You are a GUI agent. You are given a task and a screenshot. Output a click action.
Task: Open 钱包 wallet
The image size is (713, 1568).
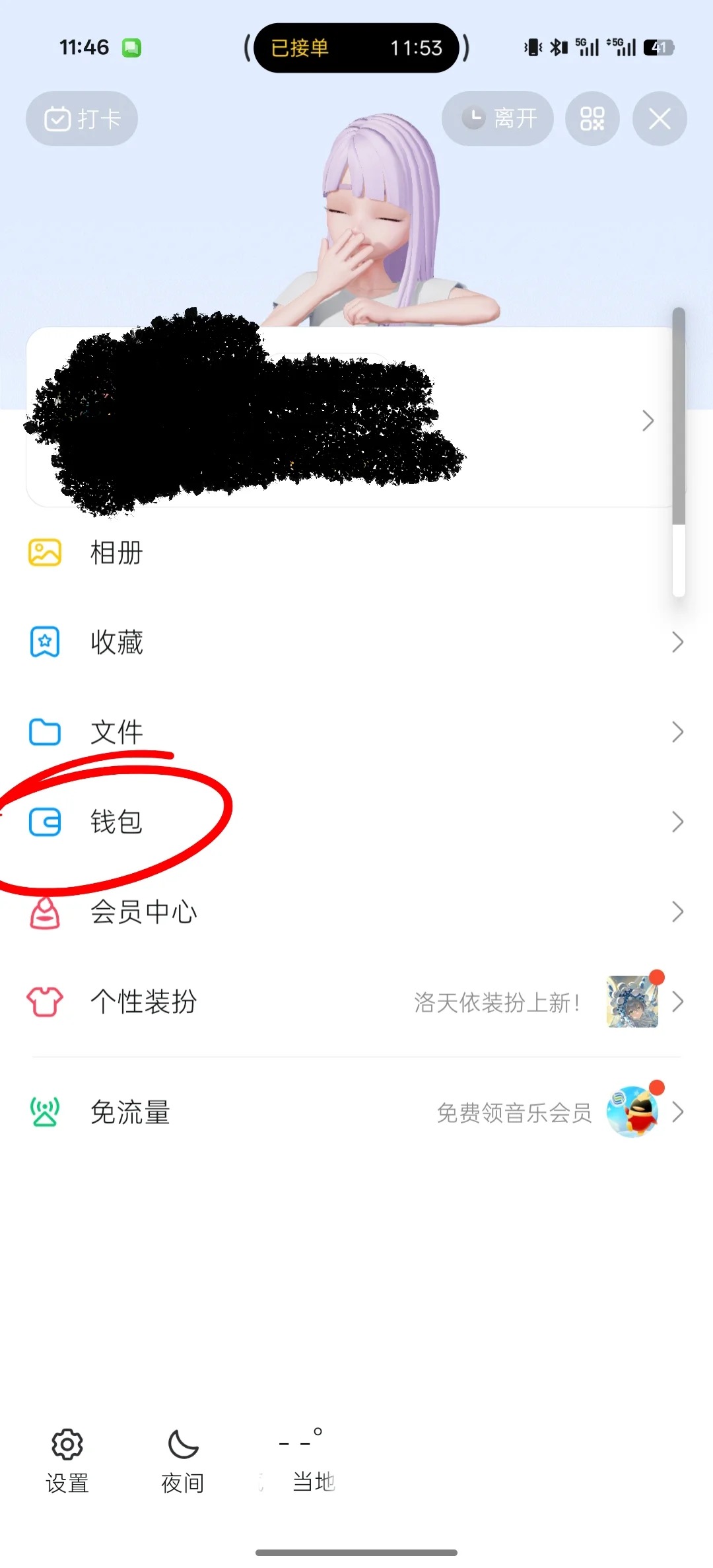point(356,822)
